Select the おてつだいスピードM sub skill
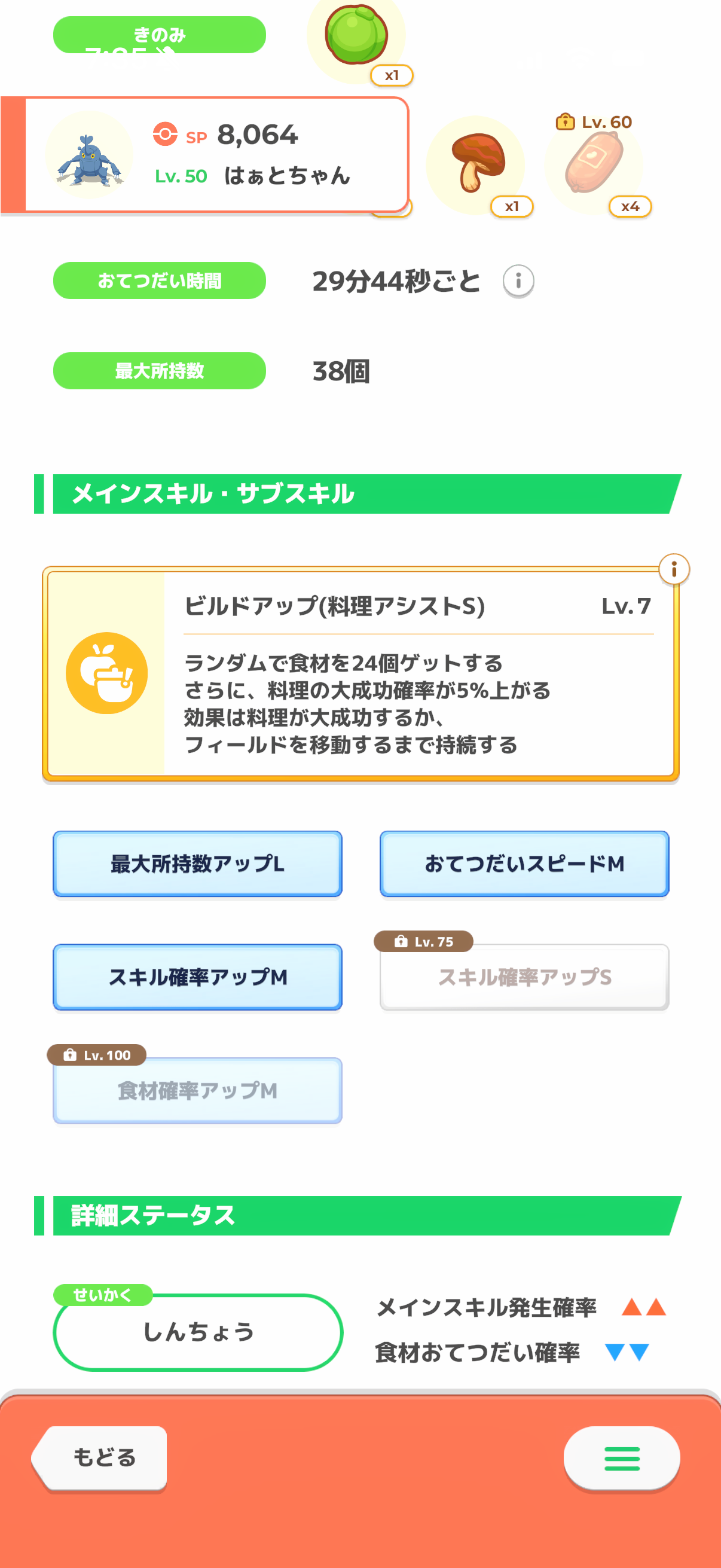Screen dimensions: 721x1568 (524, 864)
